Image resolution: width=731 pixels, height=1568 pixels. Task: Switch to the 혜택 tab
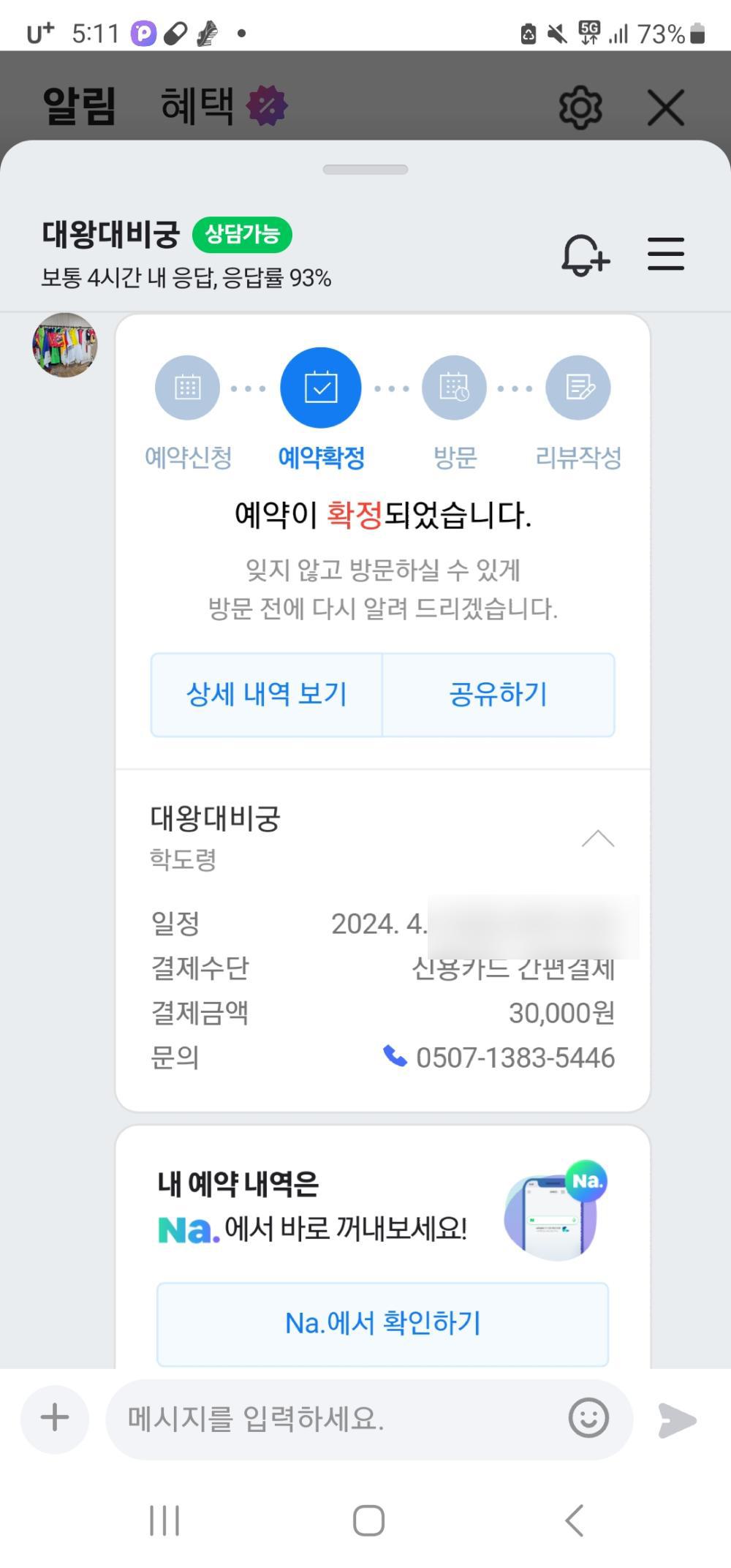click(197, 106)
